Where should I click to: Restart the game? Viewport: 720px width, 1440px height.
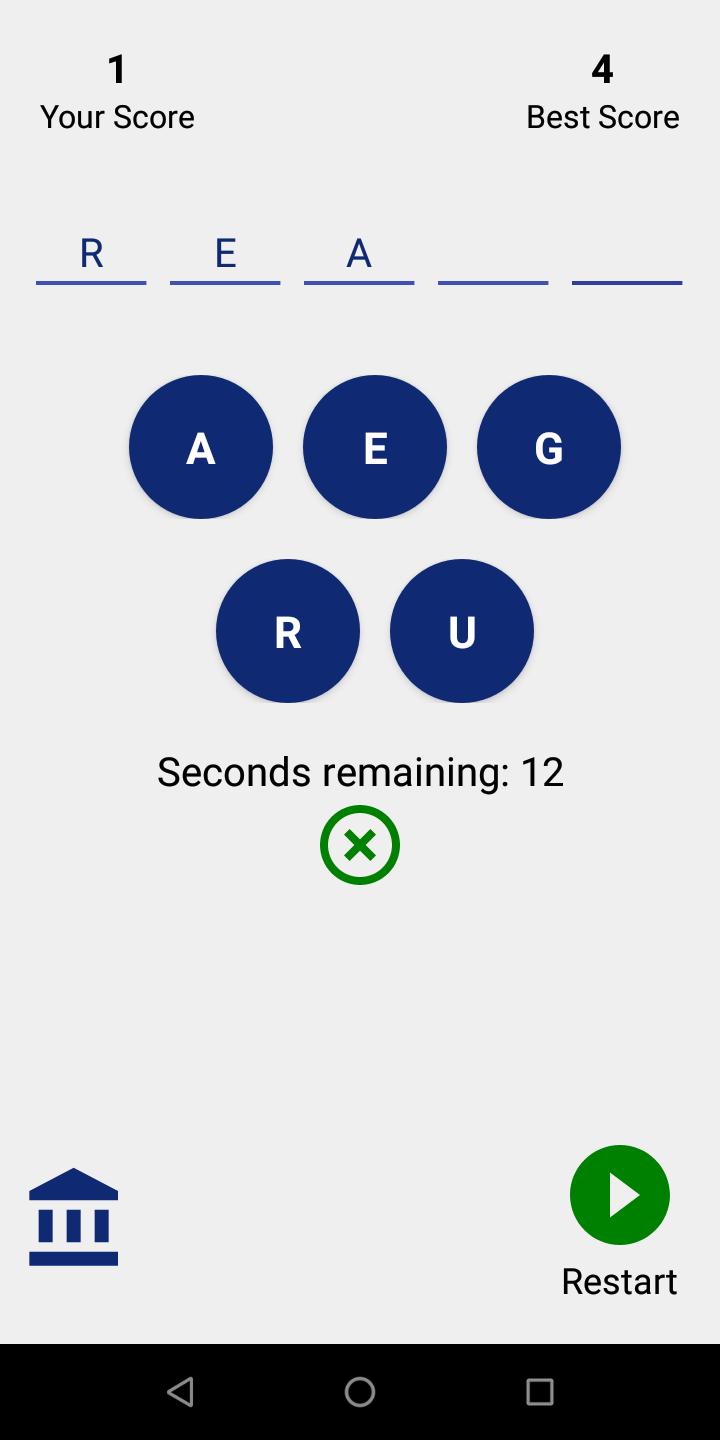[x=620, y=1195]
